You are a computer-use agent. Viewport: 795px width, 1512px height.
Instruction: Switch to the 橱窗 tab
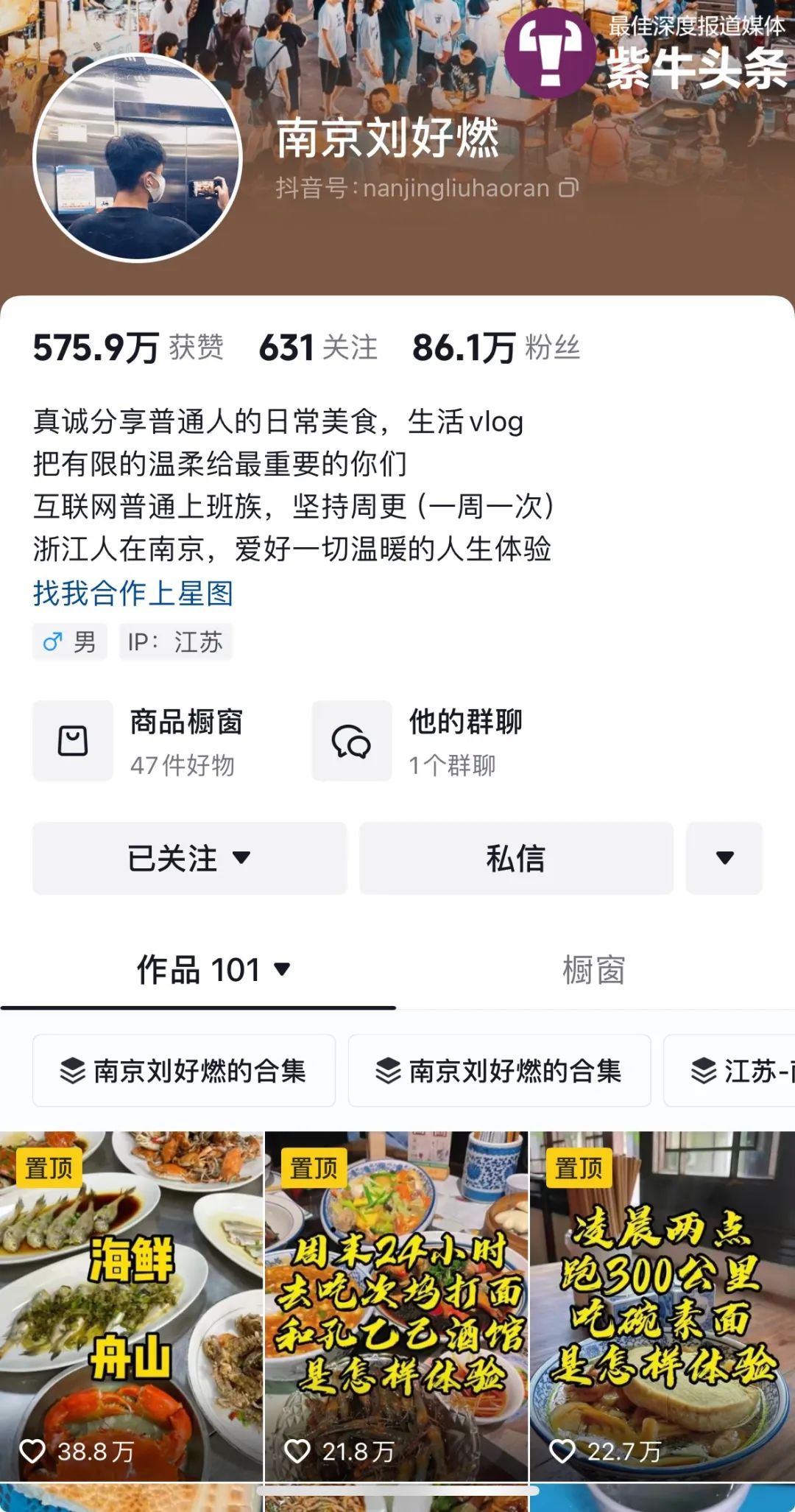(594, 970)
